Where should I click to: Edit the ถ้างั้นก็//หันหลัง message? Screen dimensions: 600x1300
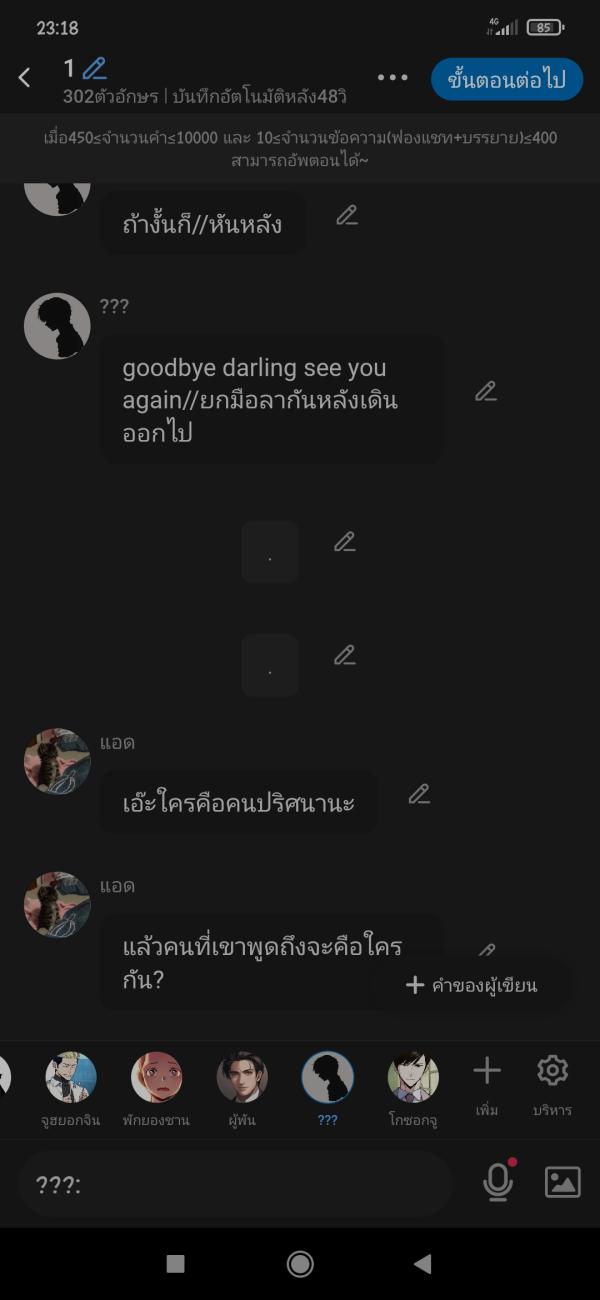point(347,215)
